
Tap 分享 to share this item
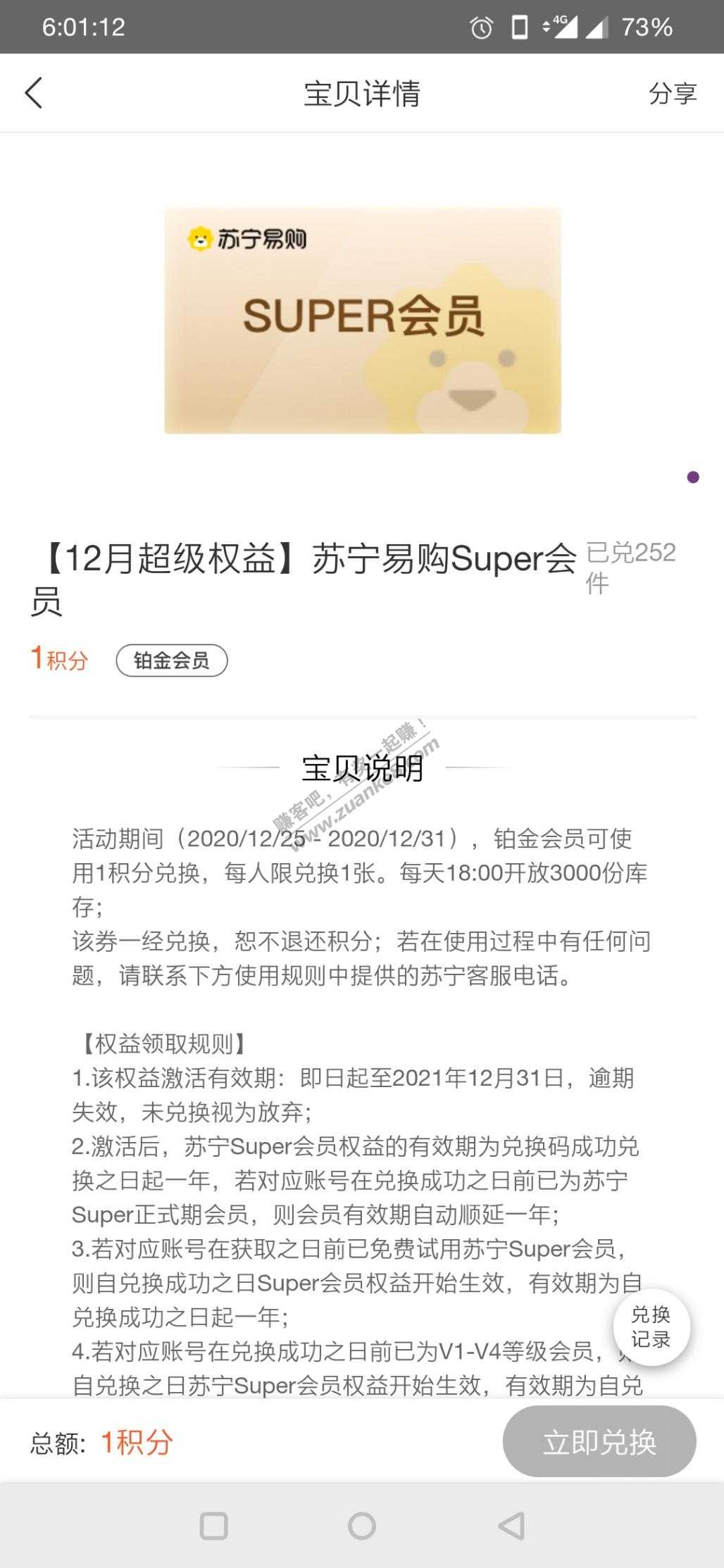tap(672, 93)
